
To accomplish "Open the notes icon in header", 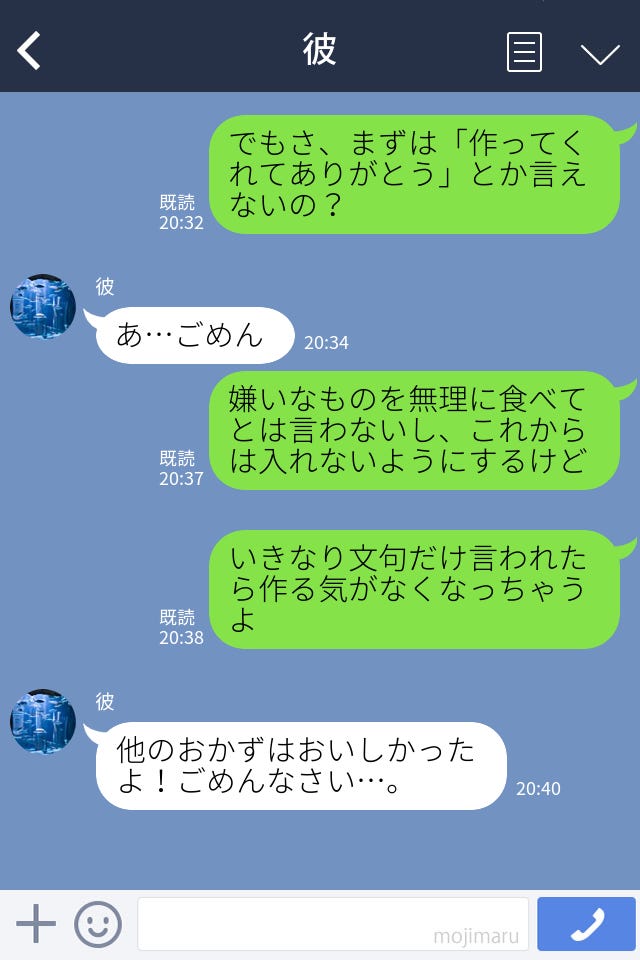I will point(524,52).
